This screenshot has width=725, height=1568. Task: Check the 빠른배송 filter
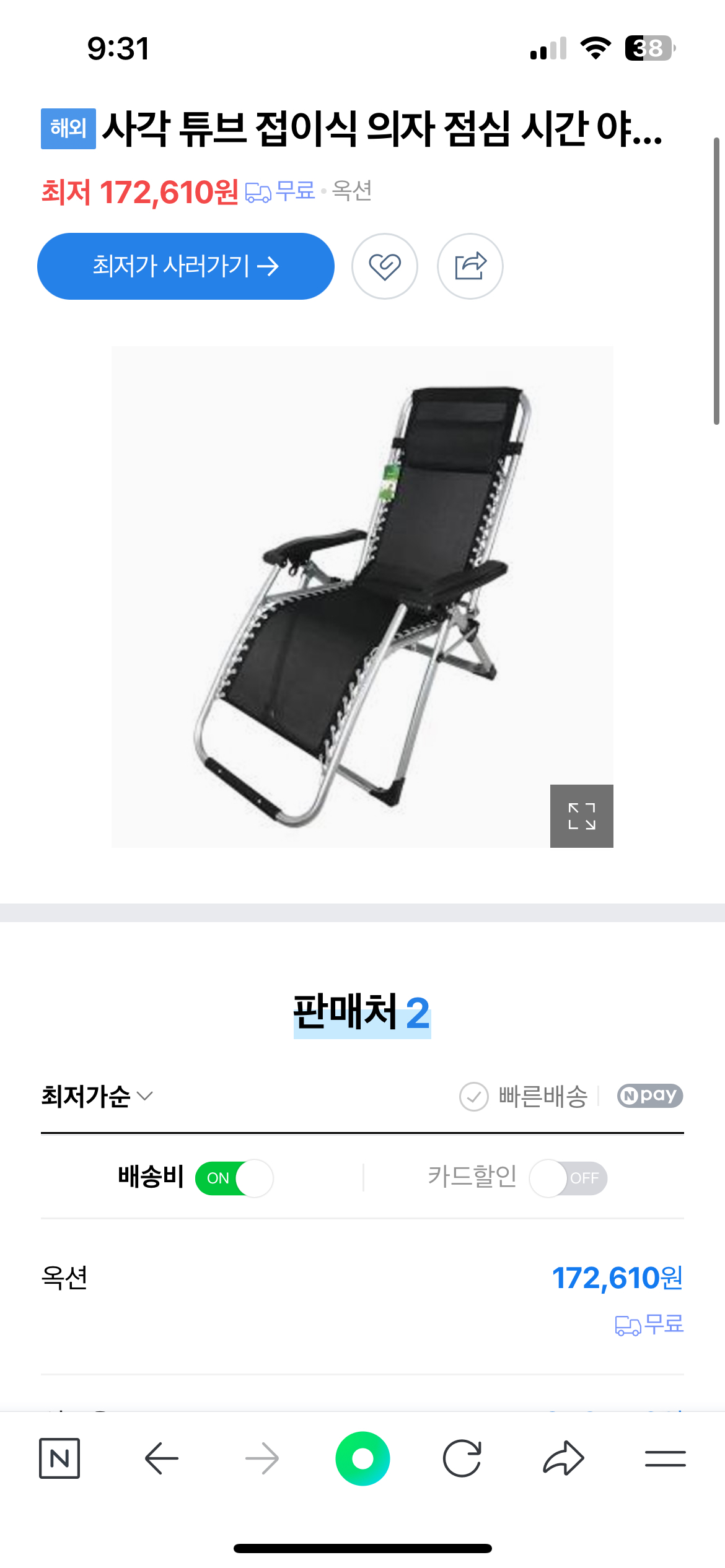click(524, 1096)
